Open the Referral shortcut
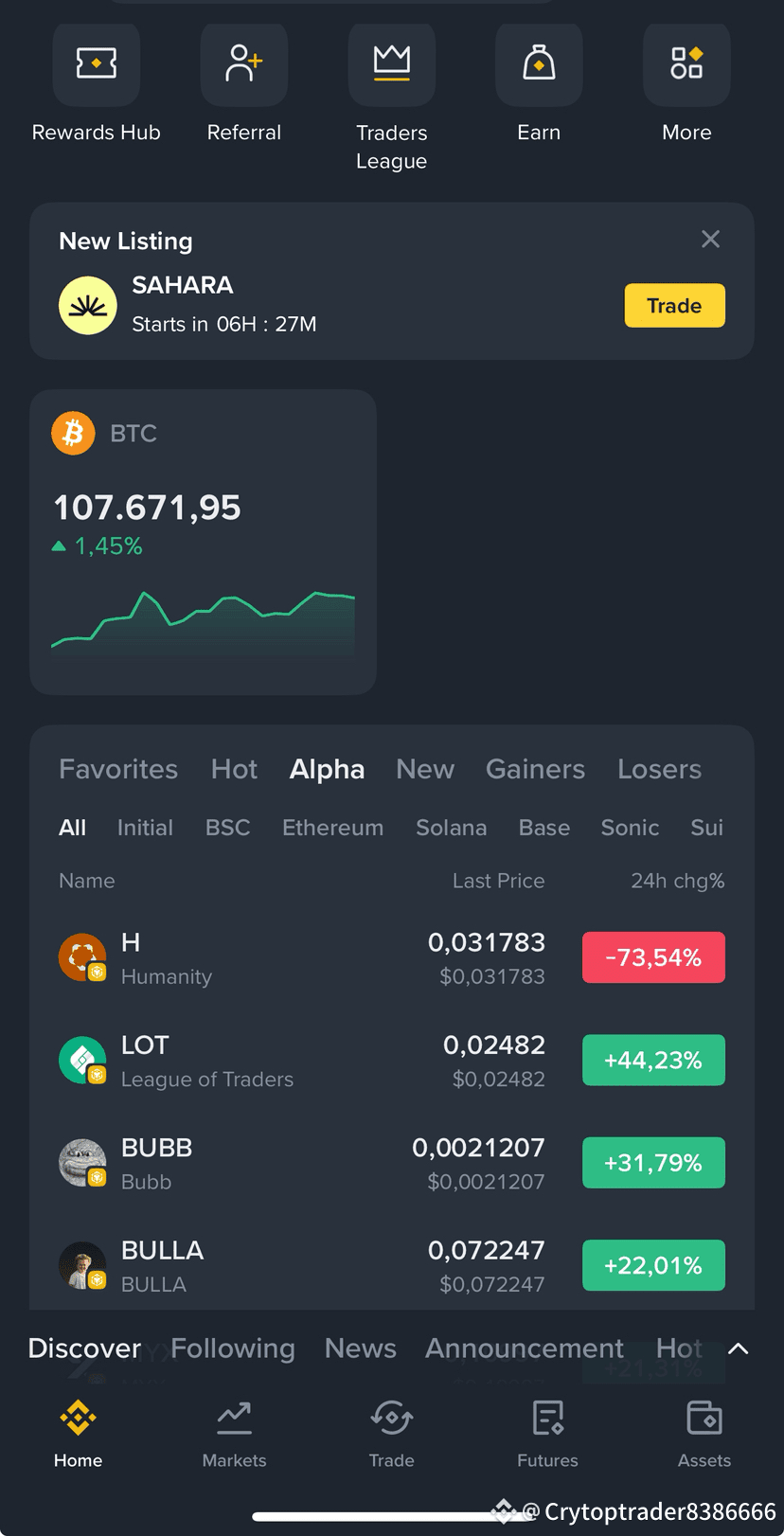 point(244,85)
